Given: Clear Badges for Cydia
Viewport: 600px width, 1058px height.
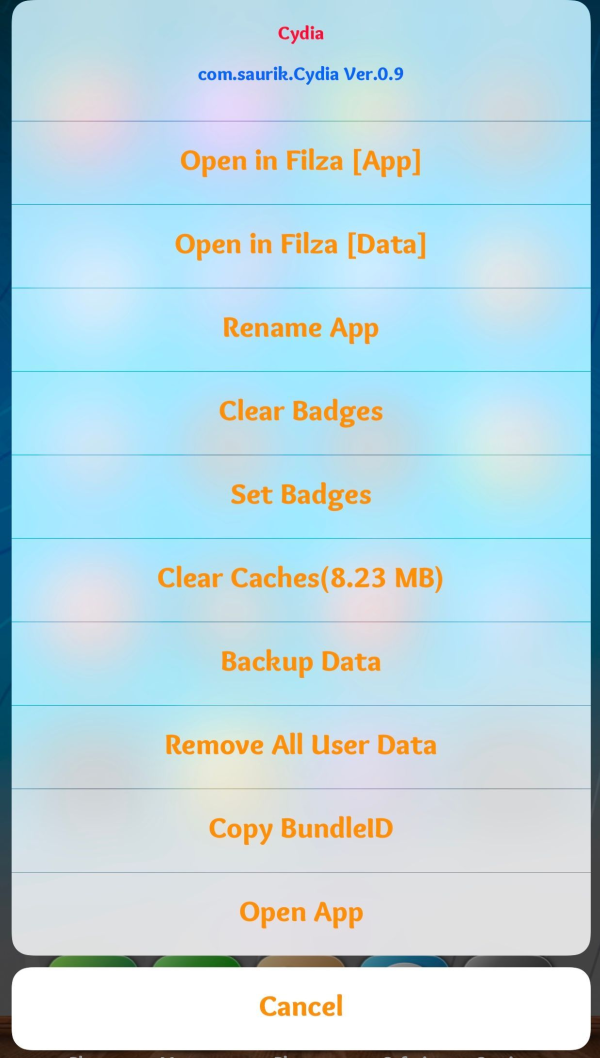Looking at the screenshot, I should [x=300, y=411].
